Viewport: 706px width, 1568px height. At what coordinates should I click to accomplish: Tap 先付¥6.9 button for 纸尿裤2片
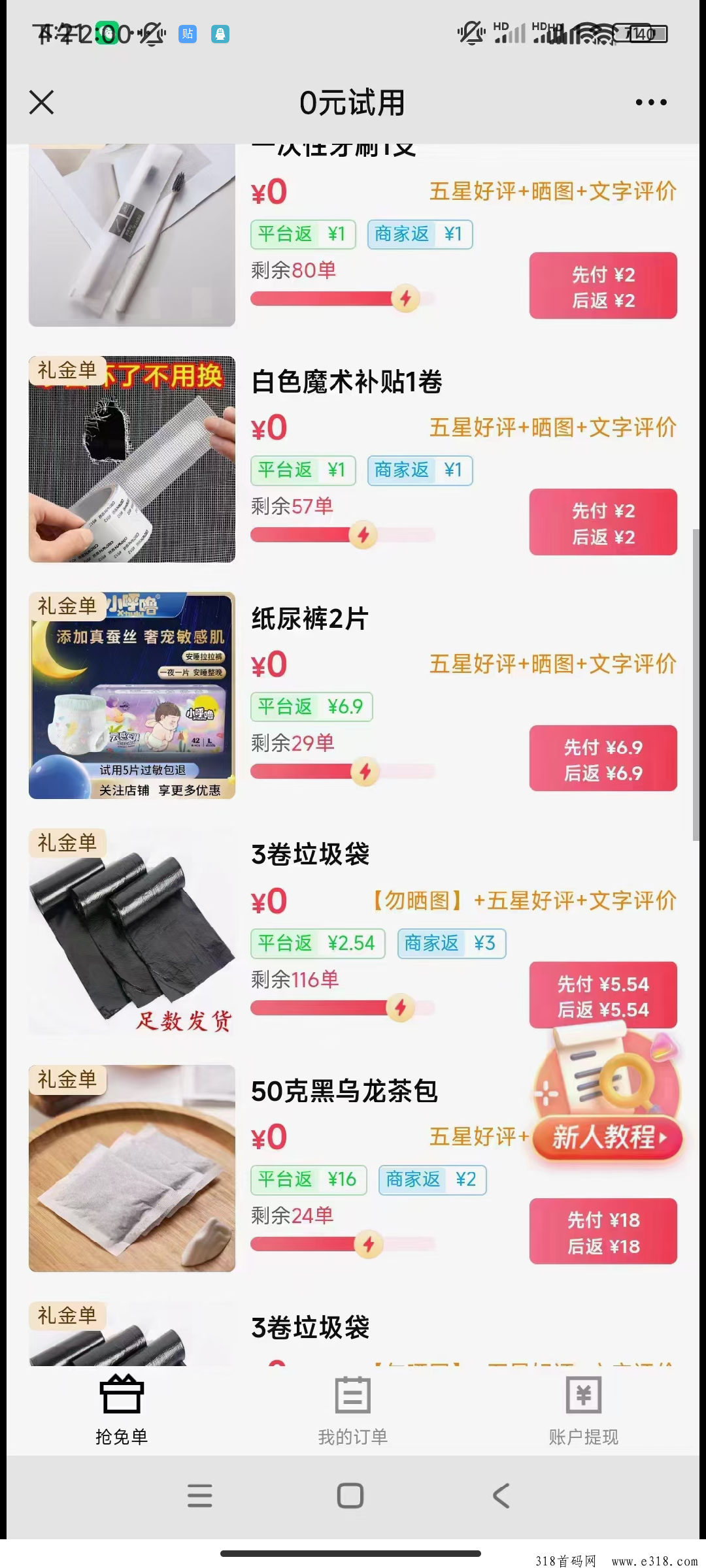[x=603, y=759]
